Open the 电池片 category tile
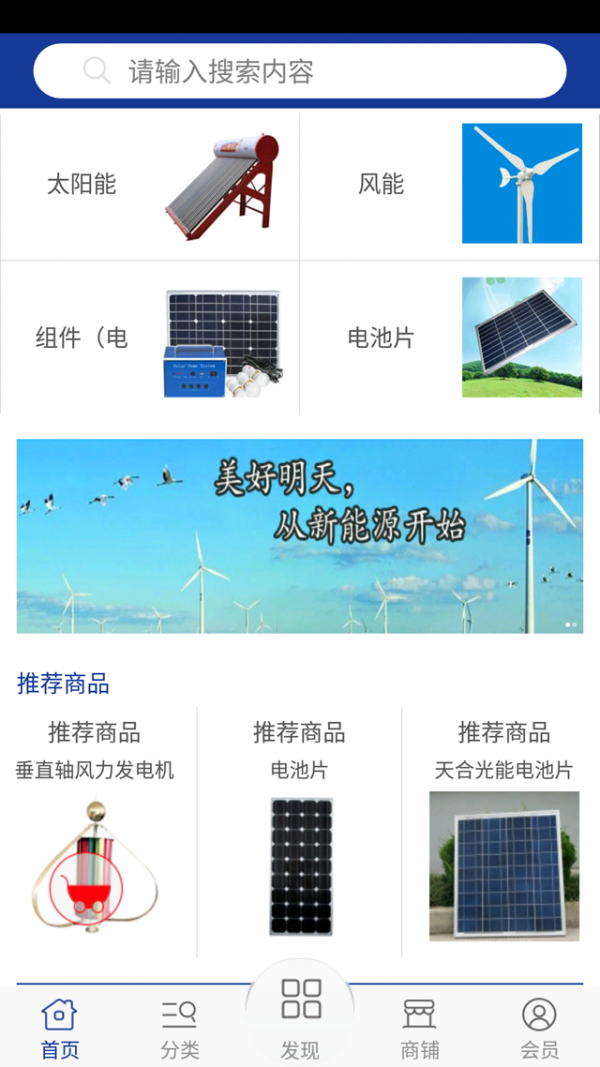 click(x=450, y=338)
